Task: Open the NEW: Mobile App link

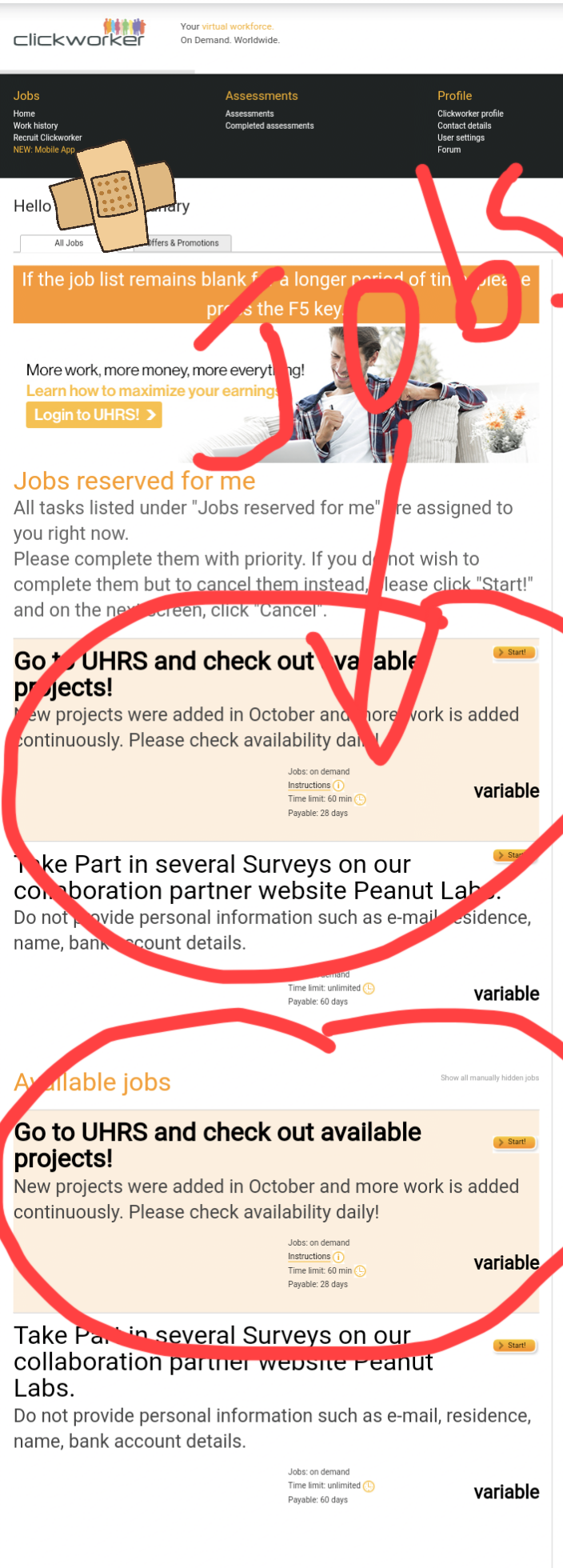Action: click(x=43, y=150)
